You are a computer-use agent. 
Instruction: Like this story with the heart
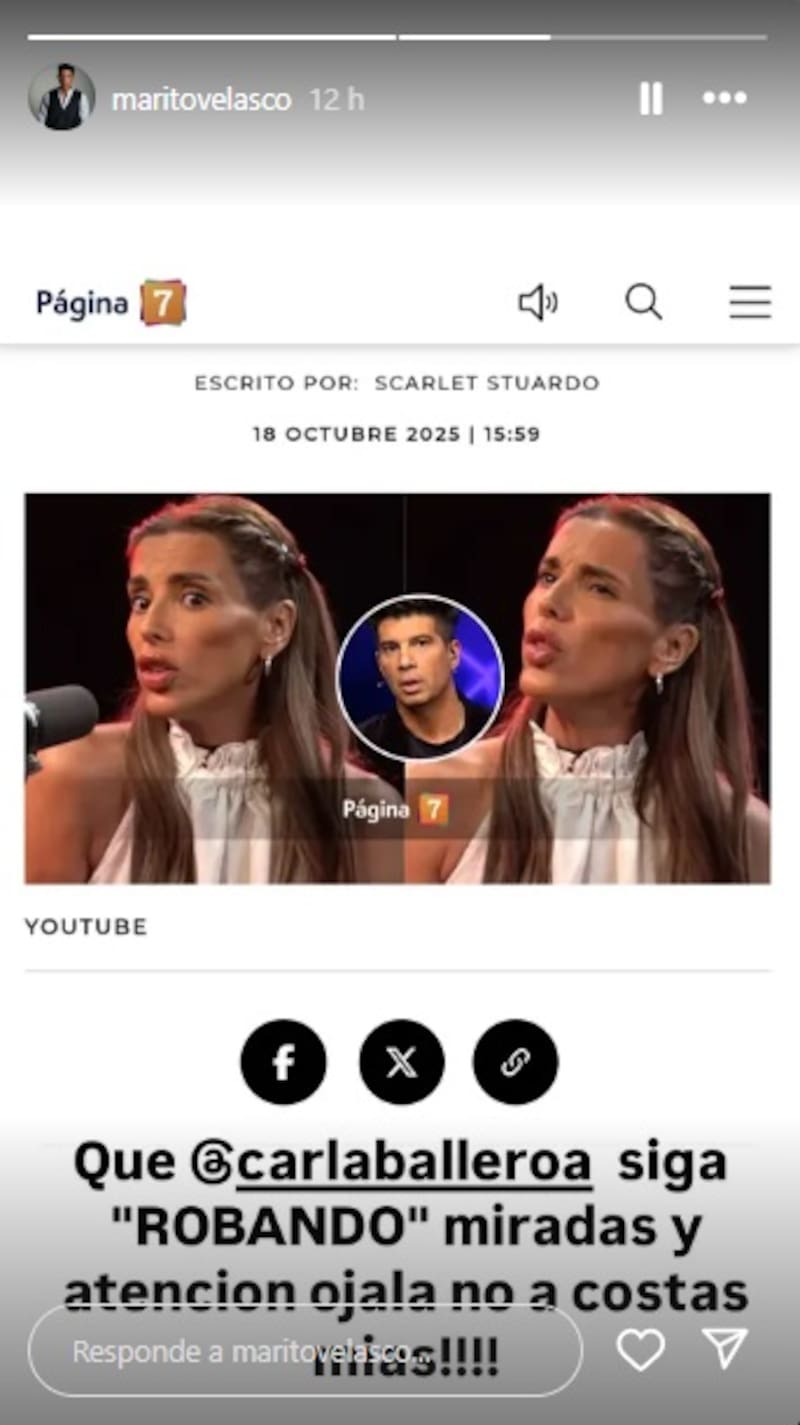tap(640, 1350)
